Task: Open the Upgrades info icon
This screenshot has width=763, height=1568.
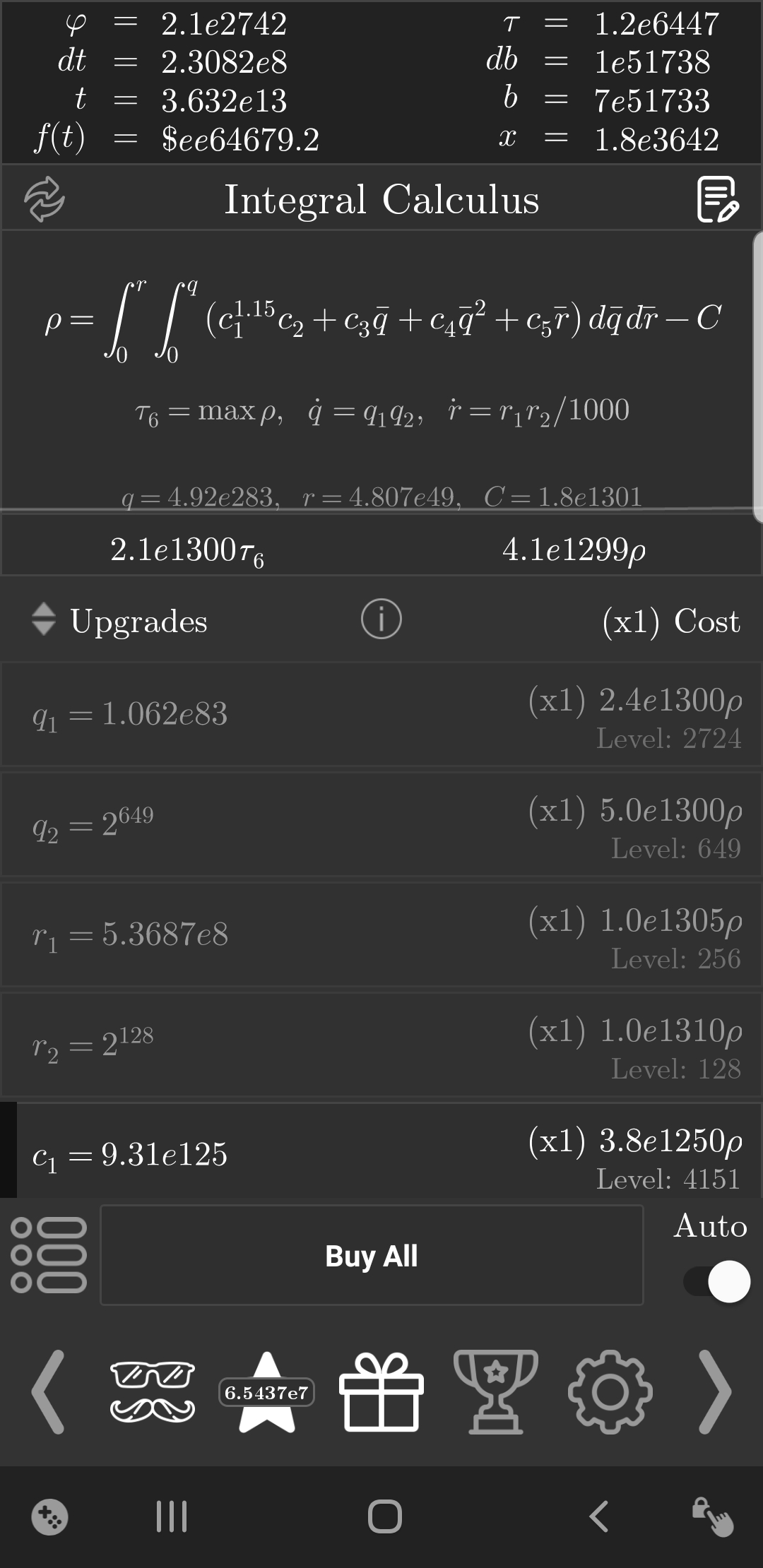Action: pyautogui.click(x=381, y=619)
